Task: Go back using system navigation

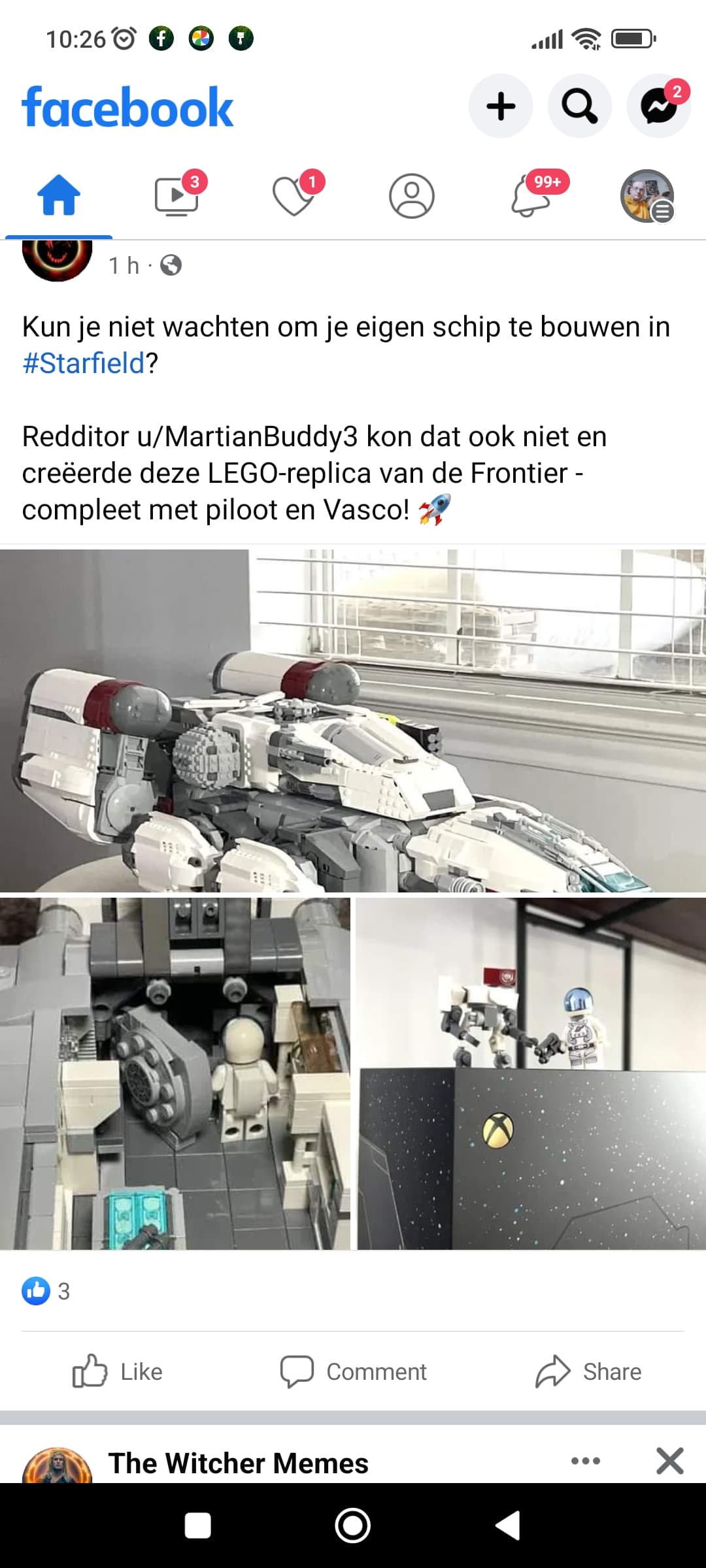Action: [x=508, y=1526]
